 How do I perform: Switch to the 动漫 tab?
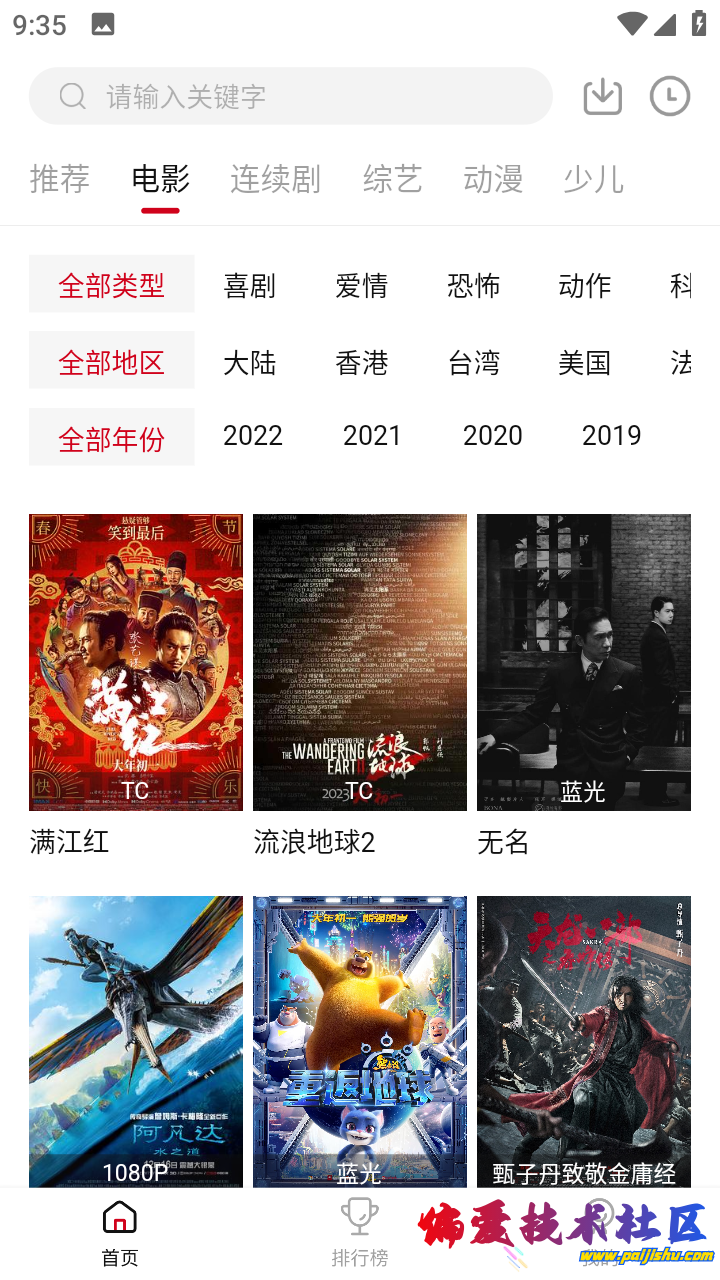[493, 179]
